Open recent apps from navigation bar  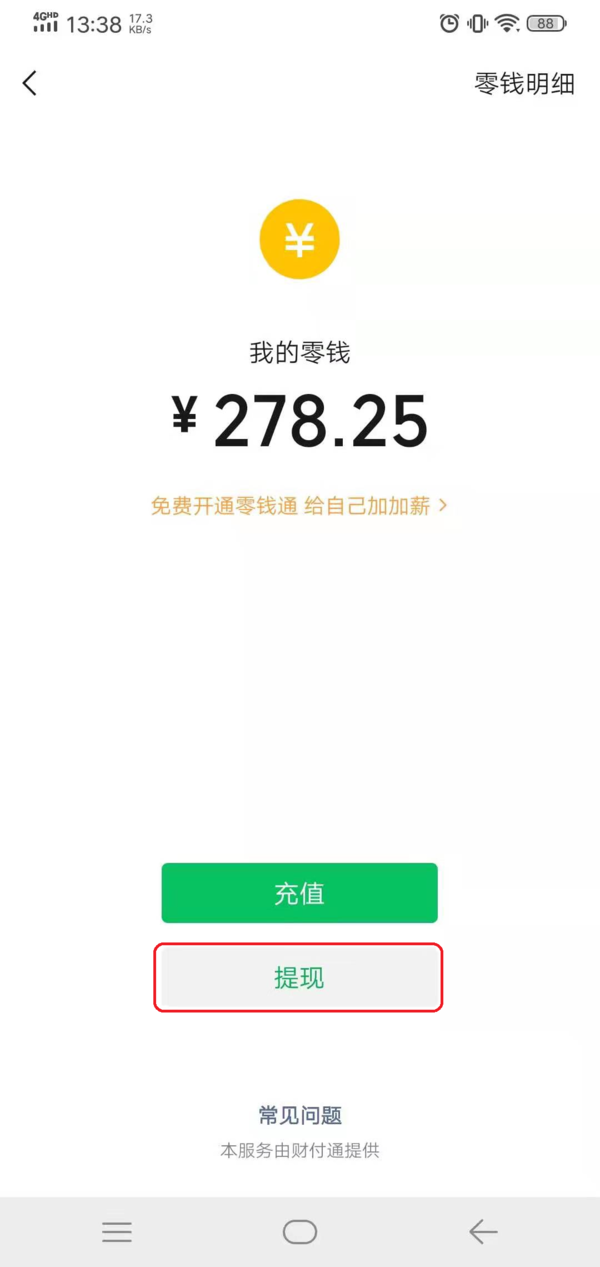[117, 1232]
